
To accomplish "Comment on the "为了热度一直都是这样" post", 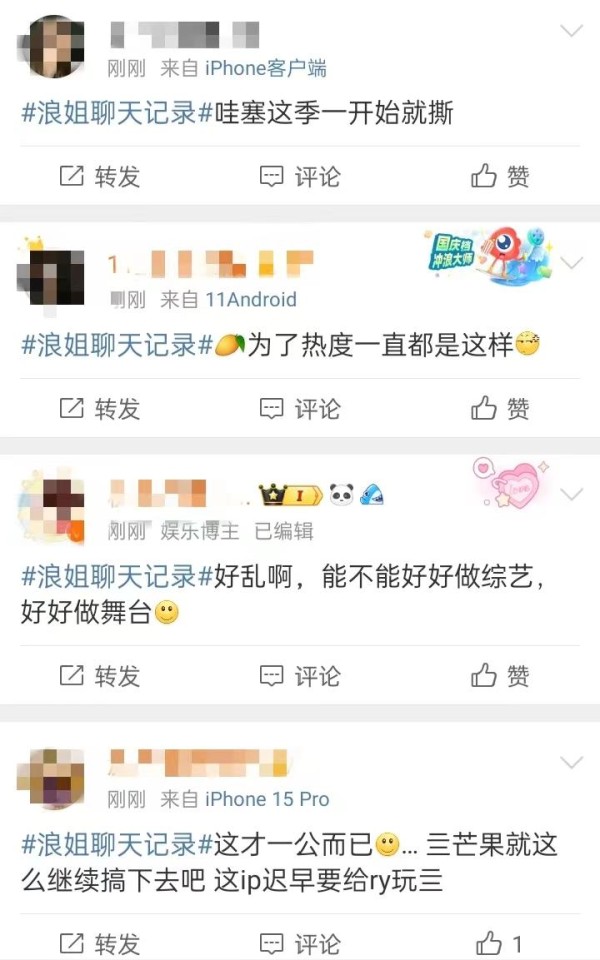I will coord(300,408).
